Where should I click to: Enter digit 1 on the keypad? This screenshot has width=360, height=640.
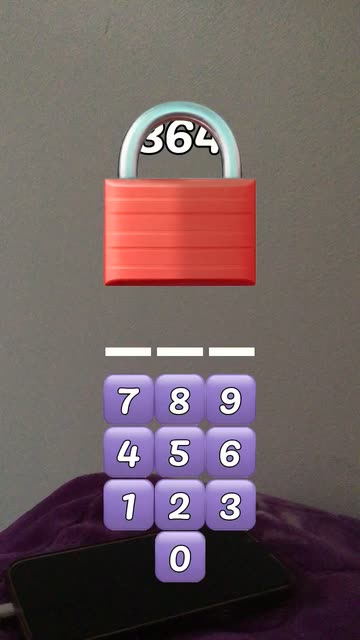(x=129, y=505)
